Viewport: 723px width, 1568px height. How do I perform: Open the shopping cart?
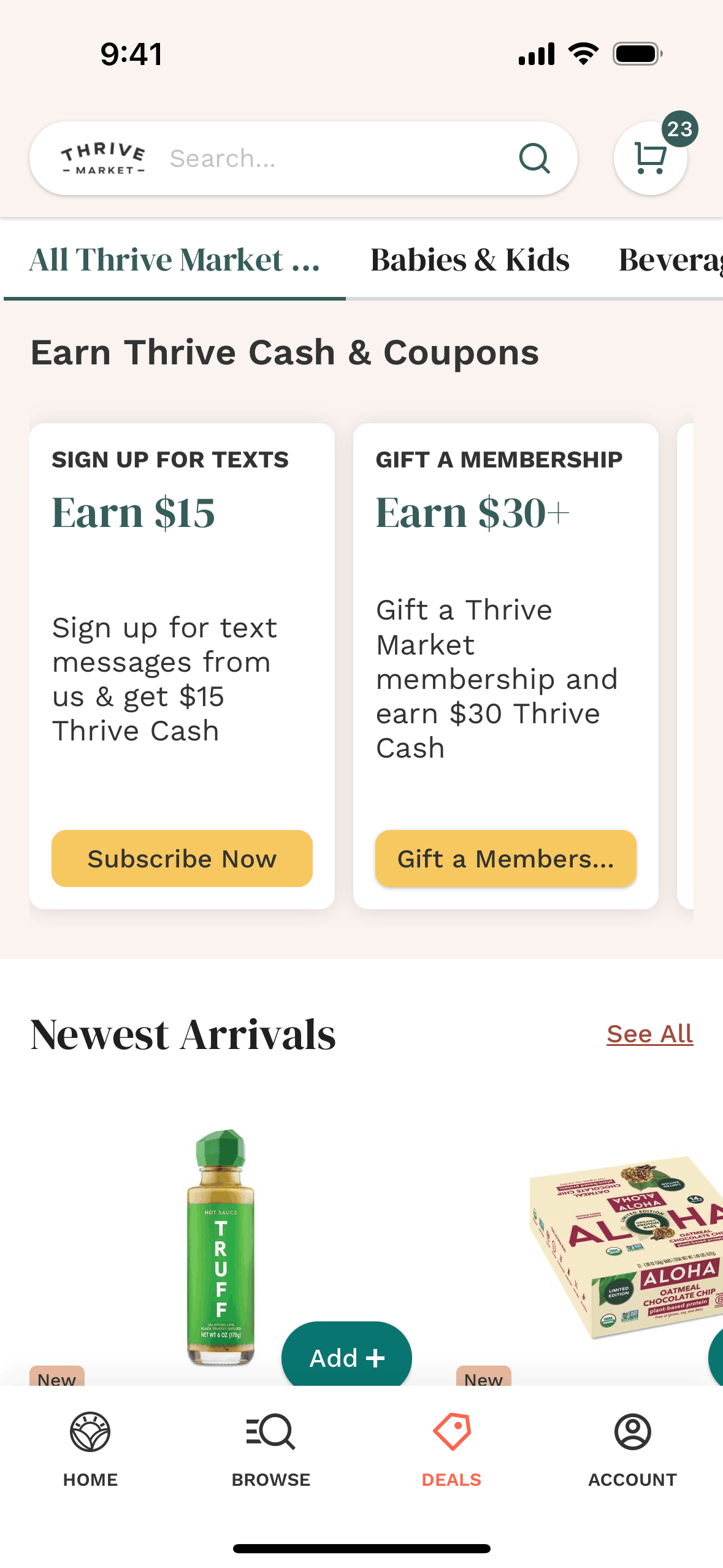[650, 158]
